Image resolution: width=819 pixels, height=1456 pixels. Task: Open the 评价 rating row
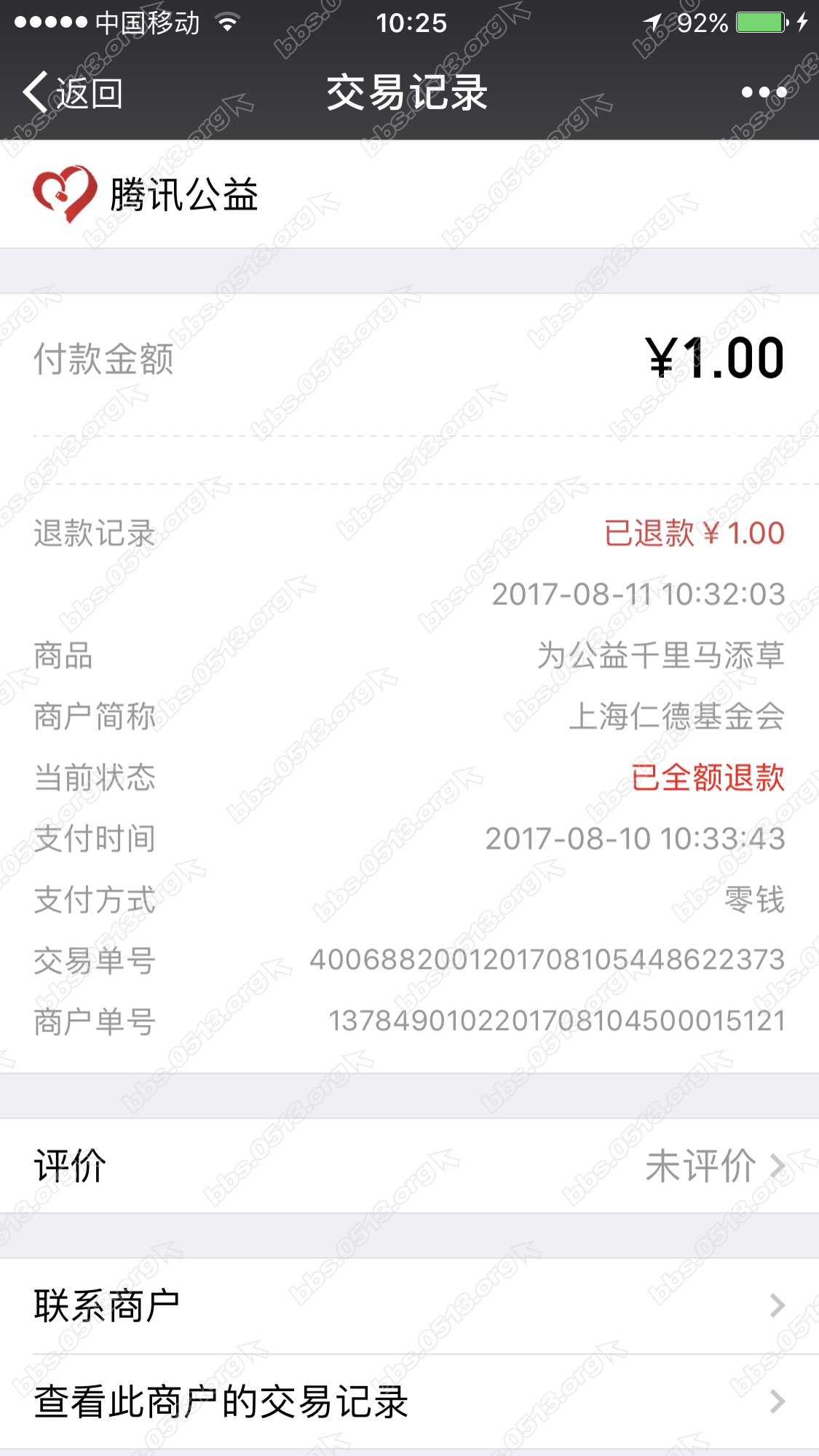(x=409, y=1166)
